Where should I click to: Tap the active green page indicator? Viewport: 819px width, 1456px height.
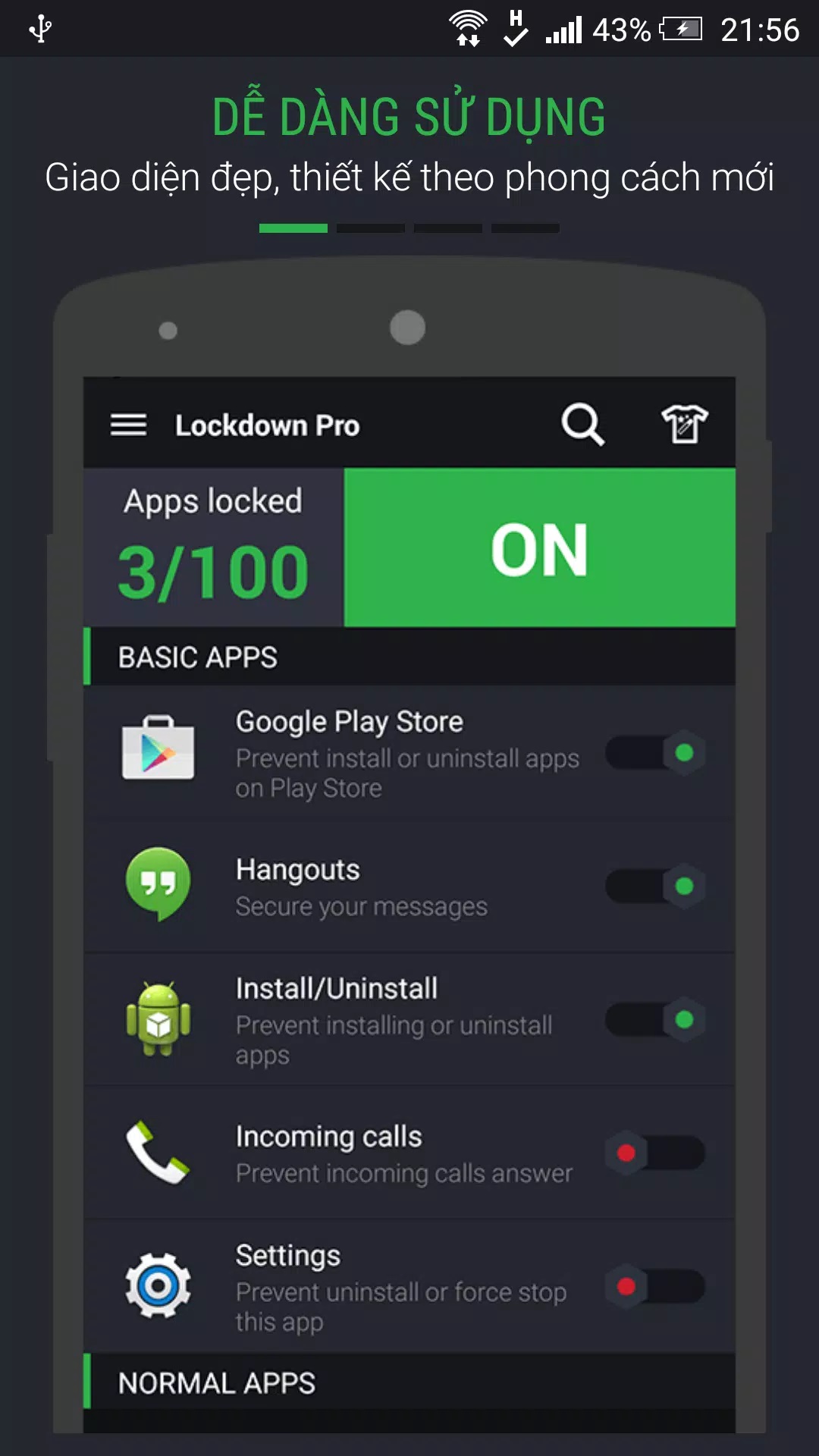coord(293,228)
